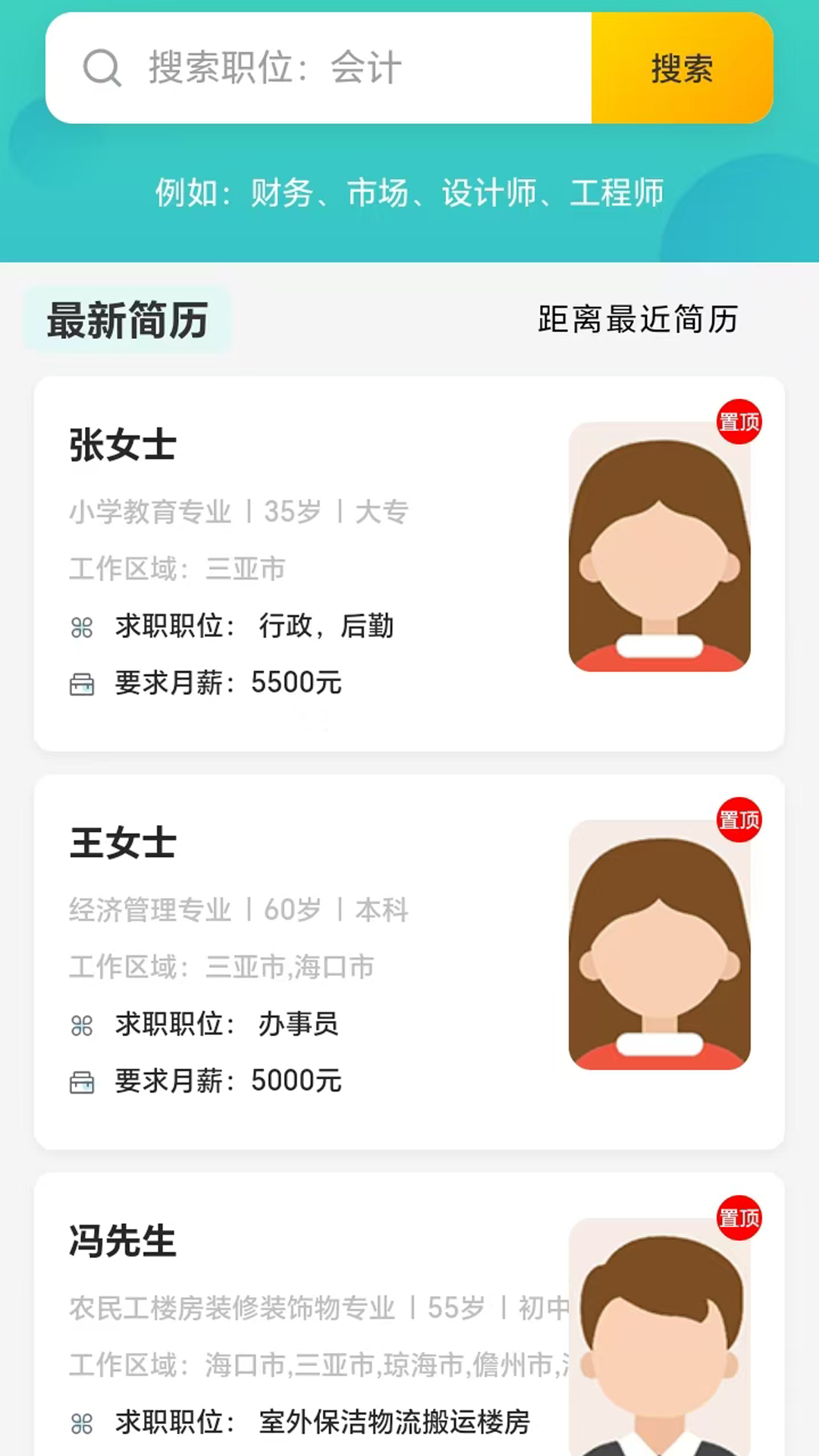Click the example keyword 财务
The height and width of the screenshot is (1456, 819).
281,193
